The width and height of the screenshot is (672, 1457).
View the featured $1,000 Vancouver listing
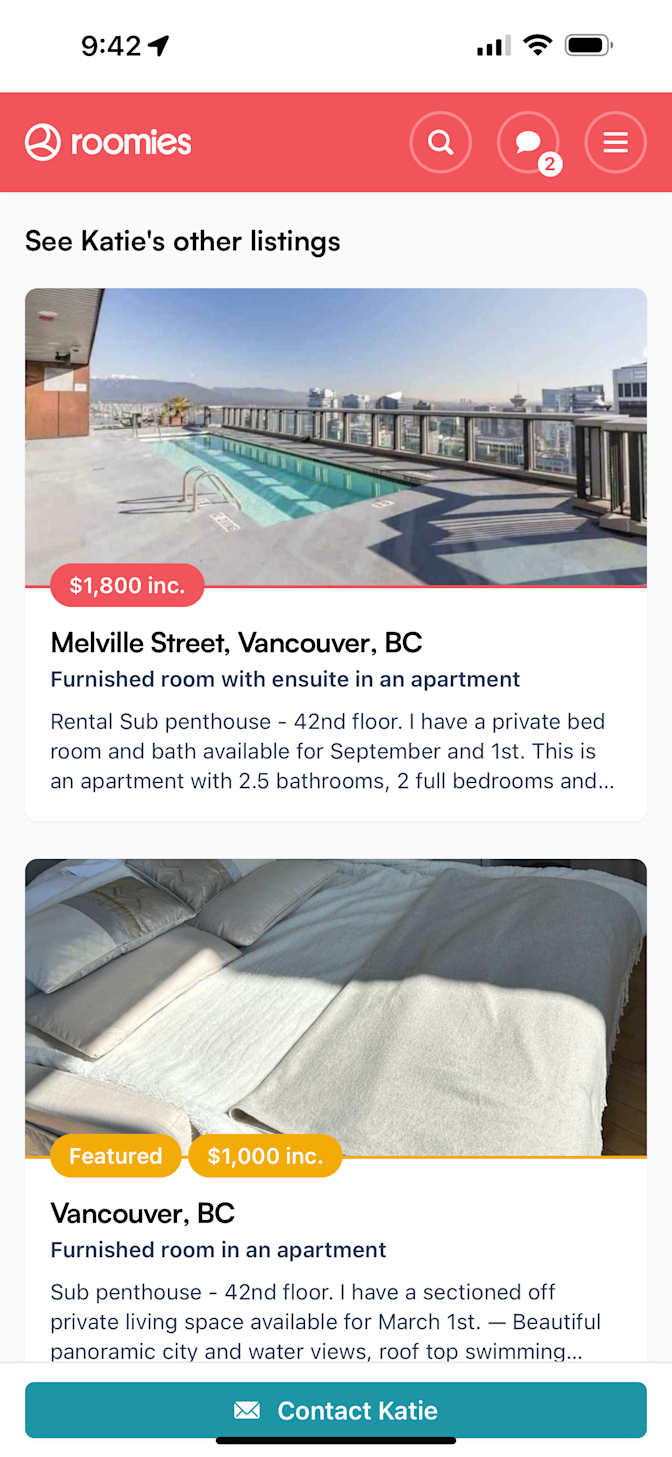(142, 1213)
